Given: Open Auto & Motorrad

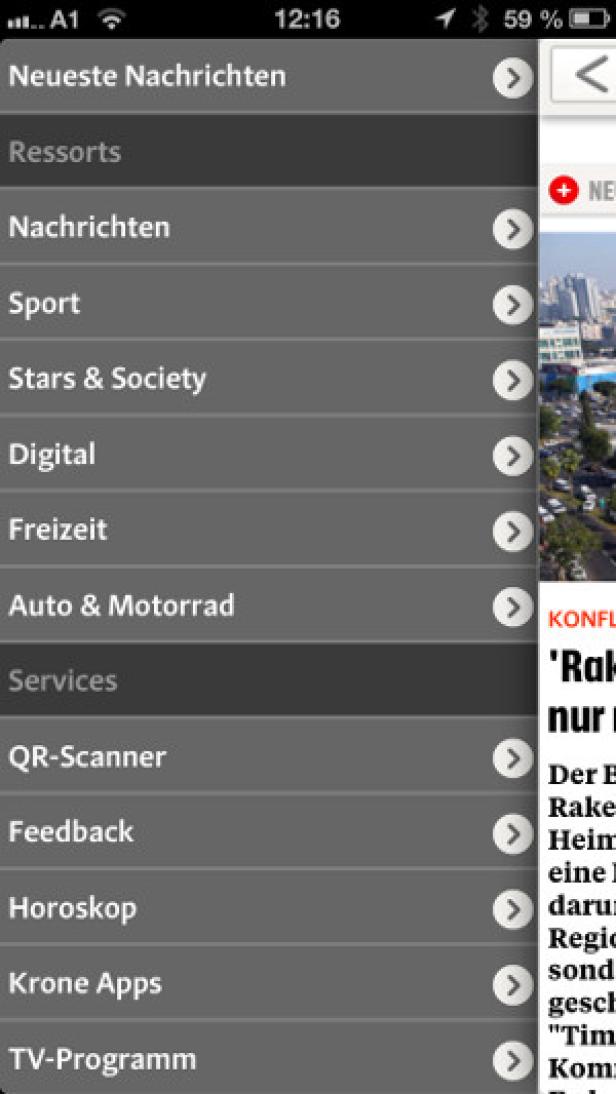Looking at the screenshot, I should [266, 606].
